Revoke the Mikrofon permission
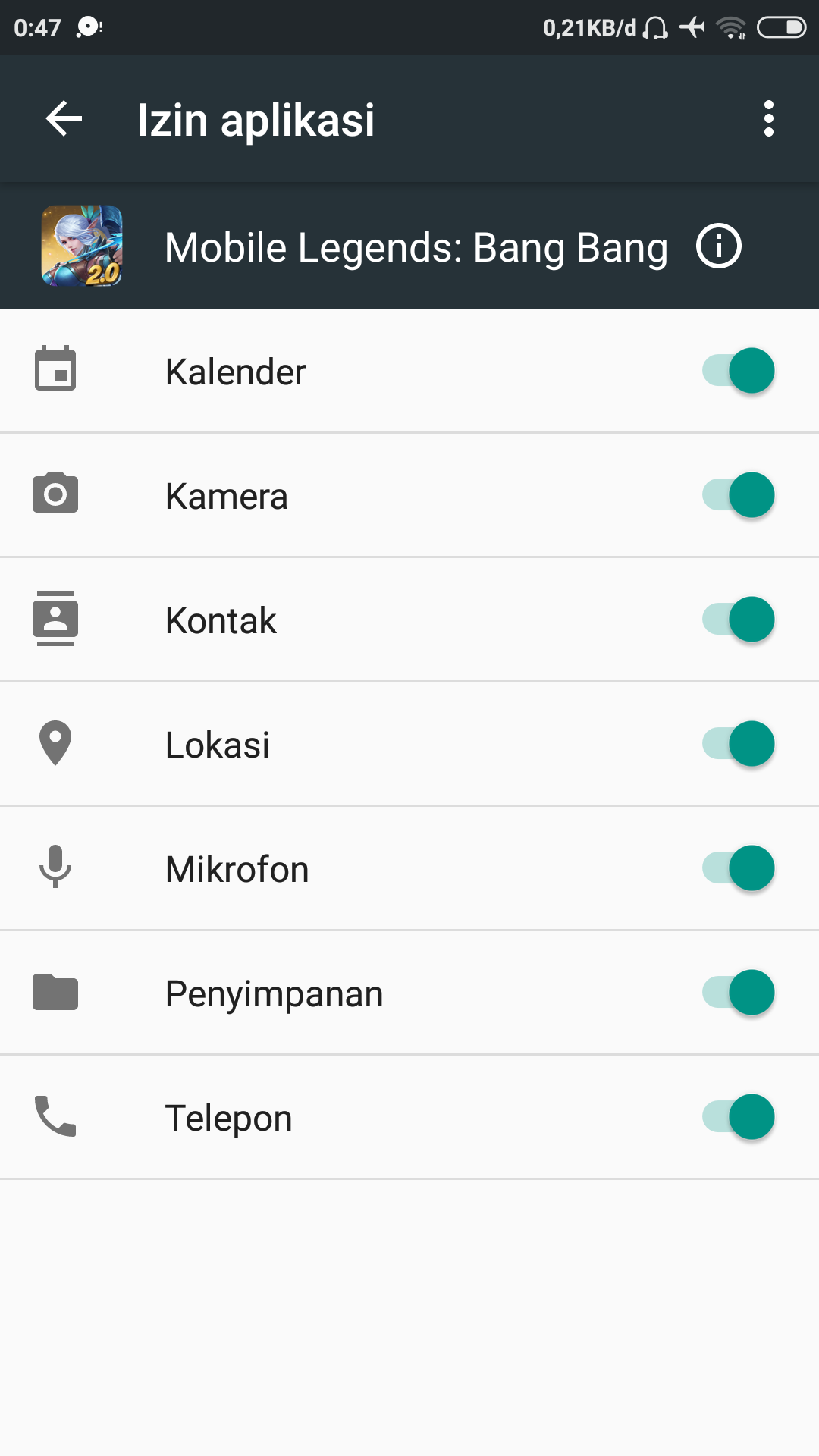Image resolution: width=819 pixels, height=1456 pixels. pos(739,868)
